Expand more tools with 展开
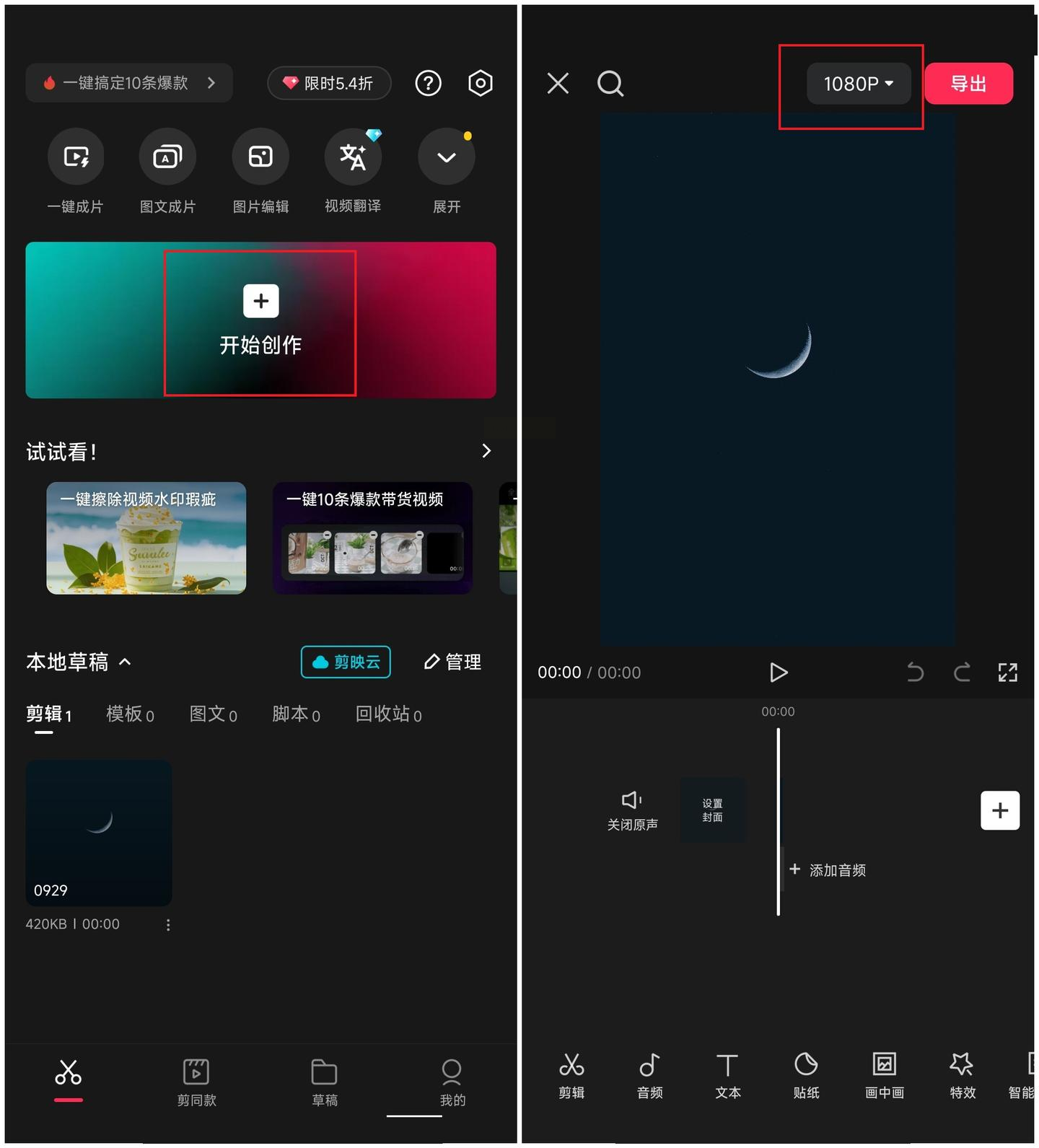Screen dimensions: 1039x1148 [447, 157]
